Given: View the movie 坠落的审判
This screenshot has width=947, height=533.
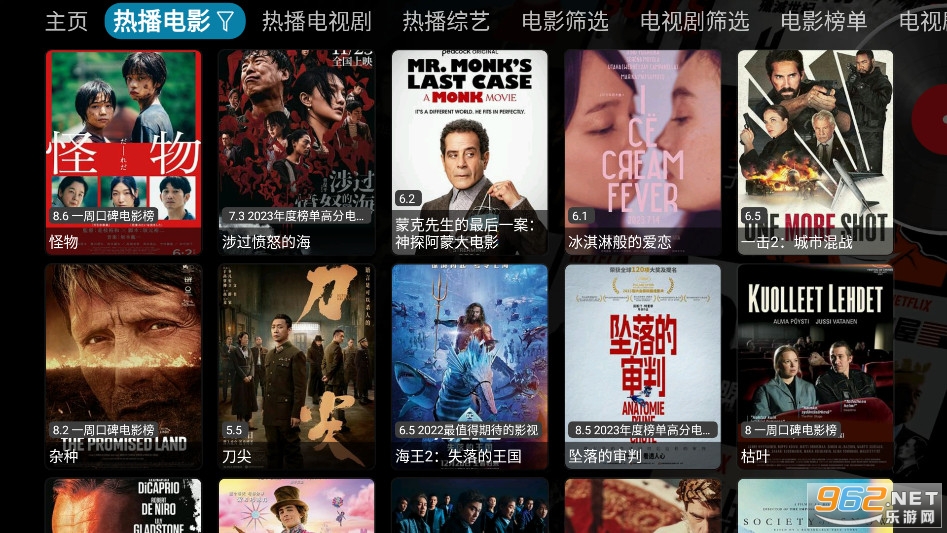Looking at the screenshot, I should pos(642,365).
